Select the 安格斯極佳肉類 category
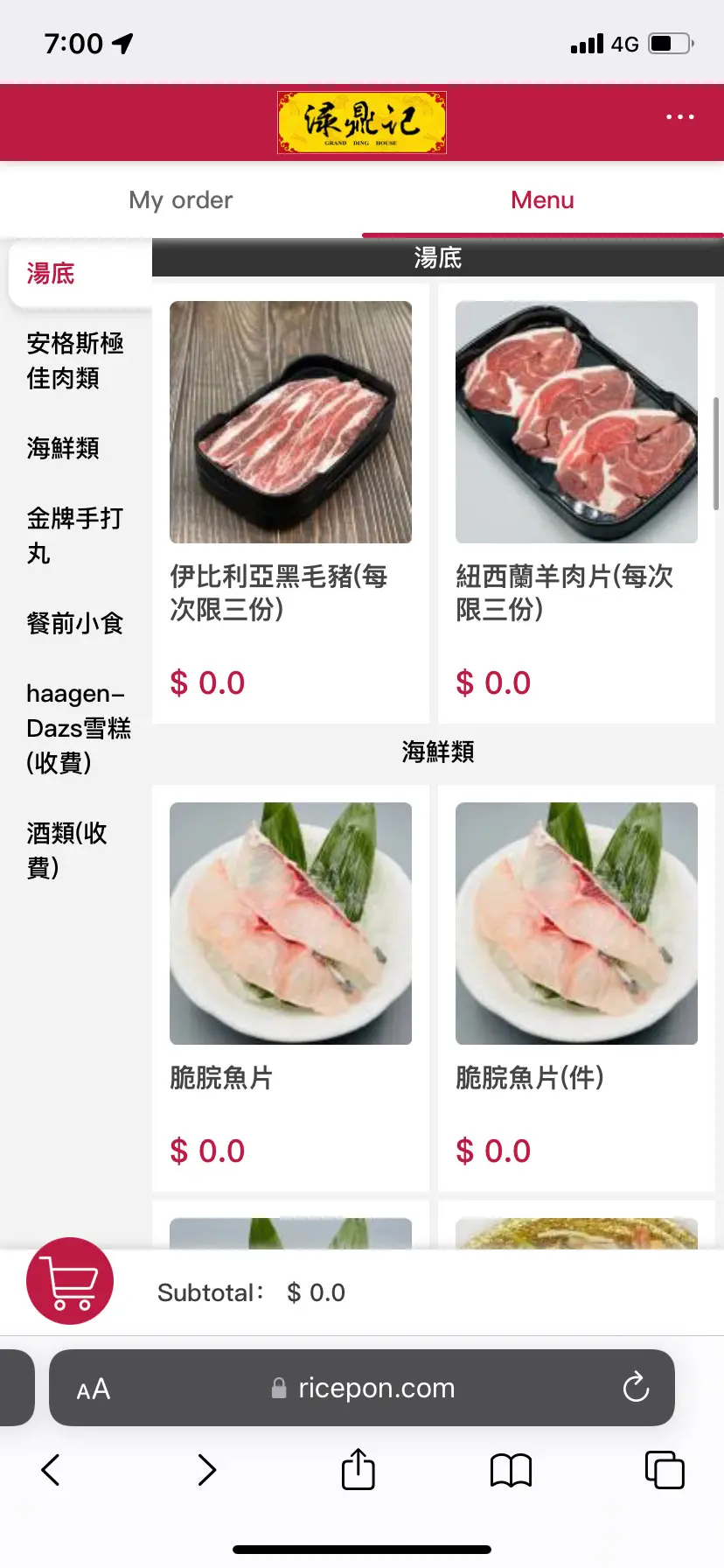The width and height of the screenshot is (724, 1568). [75, 360]
